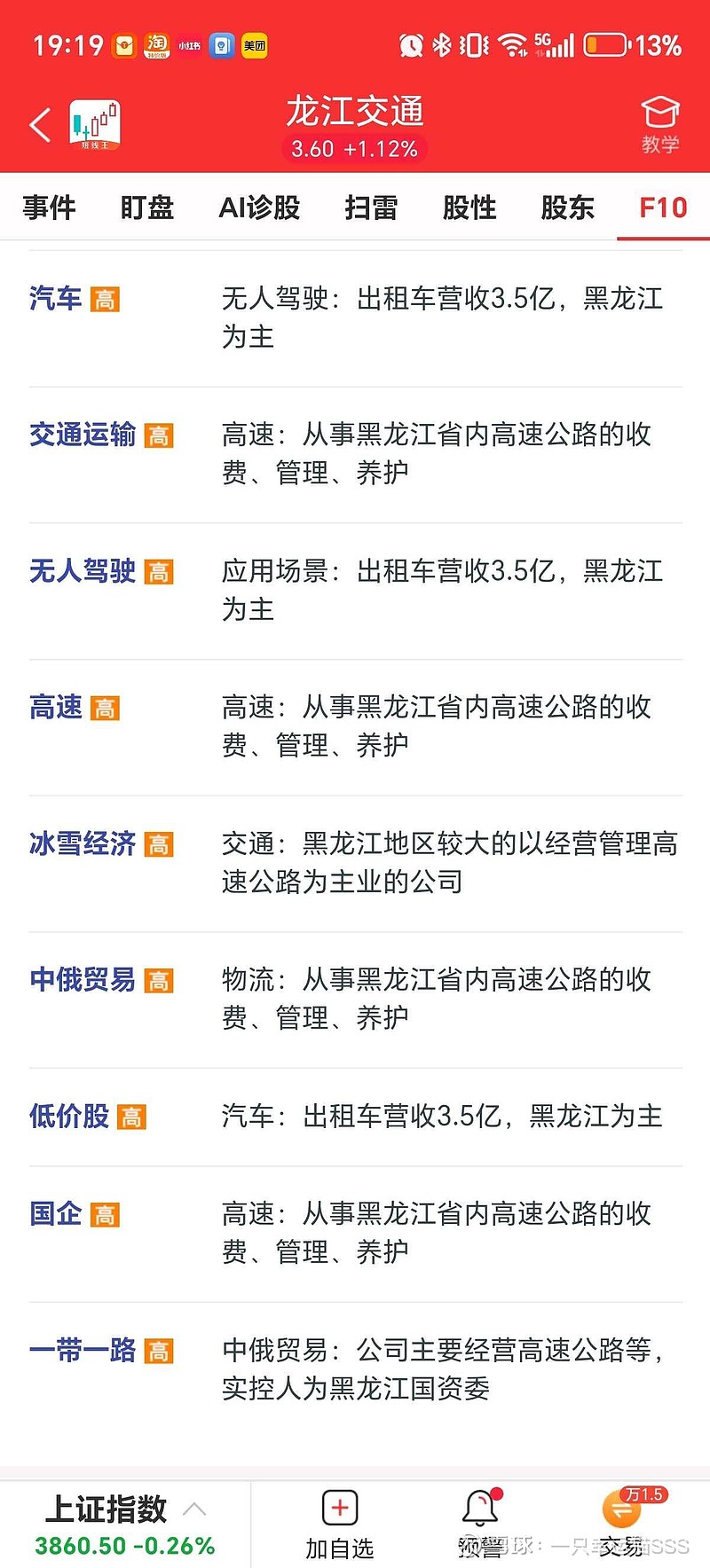
Task: Switch to the 股性 tab
Action: (x=469, y=208)
